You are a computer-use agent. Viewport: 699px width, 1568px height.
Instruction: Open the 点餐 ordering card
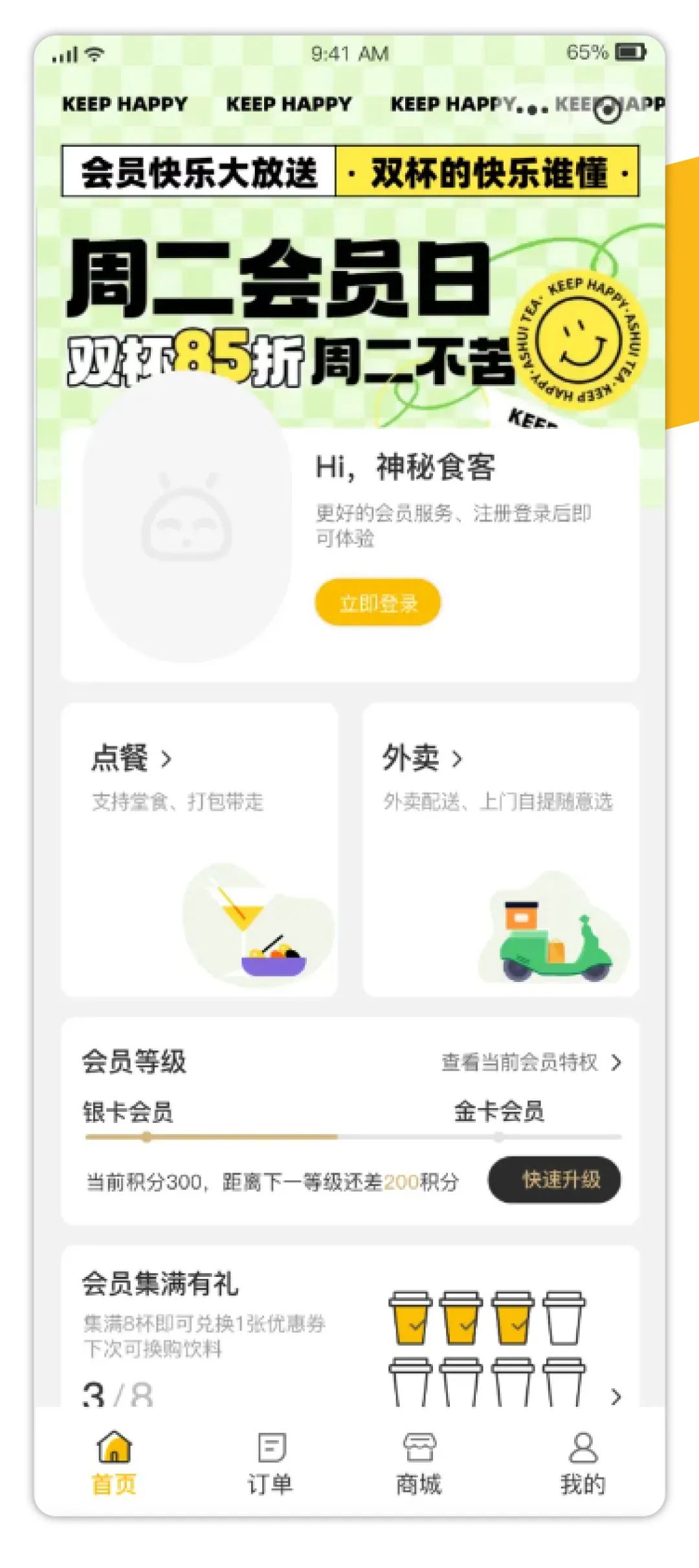pos(199,850)
